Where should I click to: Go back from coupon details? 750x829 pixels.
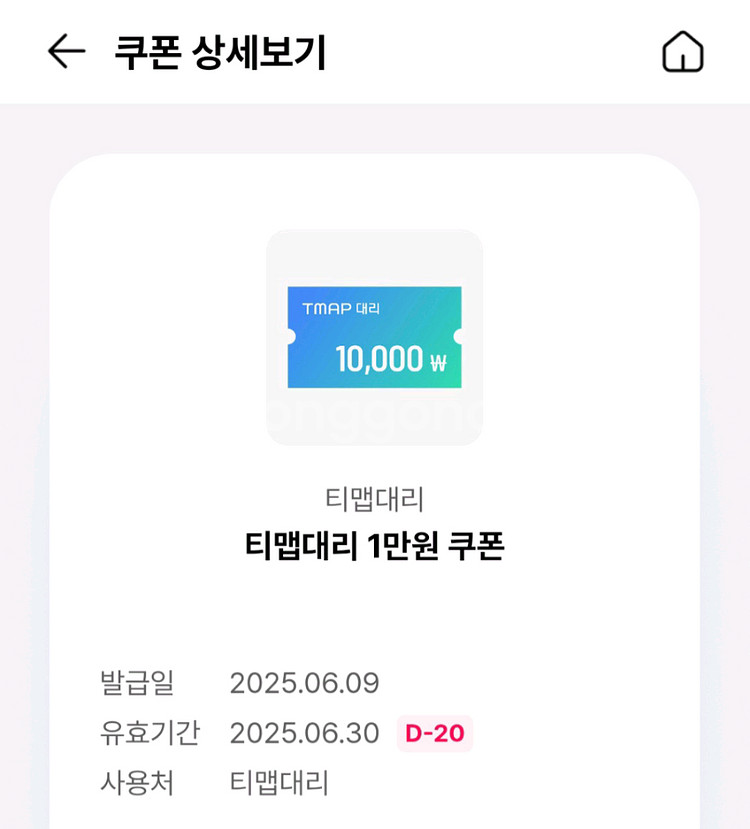click(66, 51)
